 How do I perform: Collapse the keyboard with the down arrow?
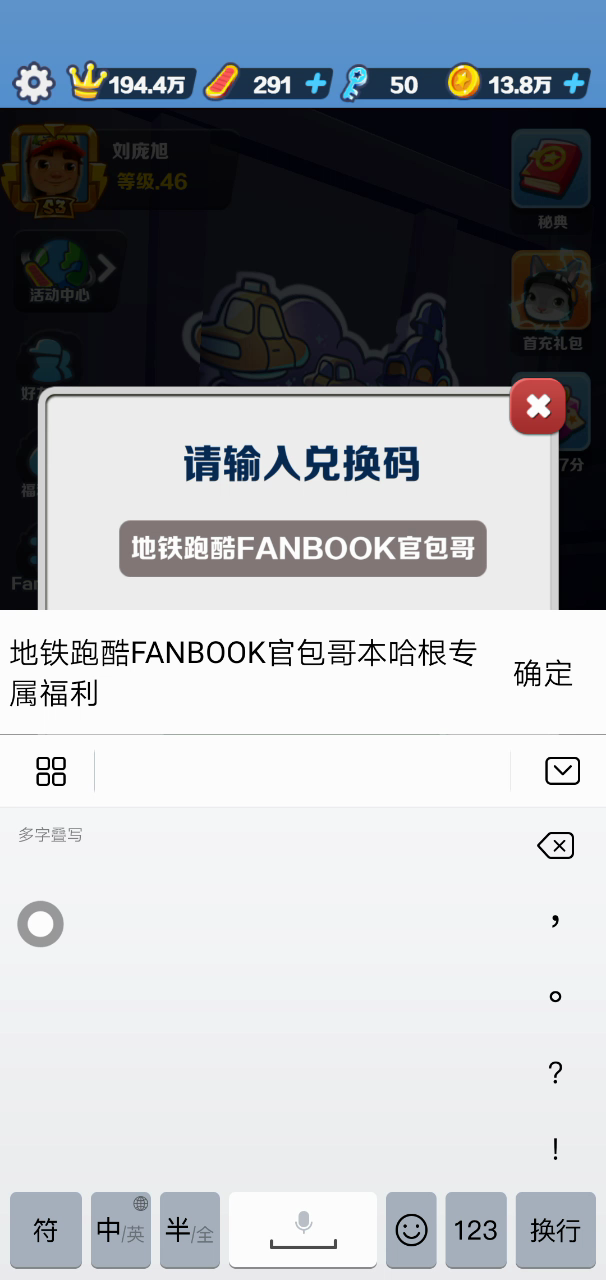point(562,771)
